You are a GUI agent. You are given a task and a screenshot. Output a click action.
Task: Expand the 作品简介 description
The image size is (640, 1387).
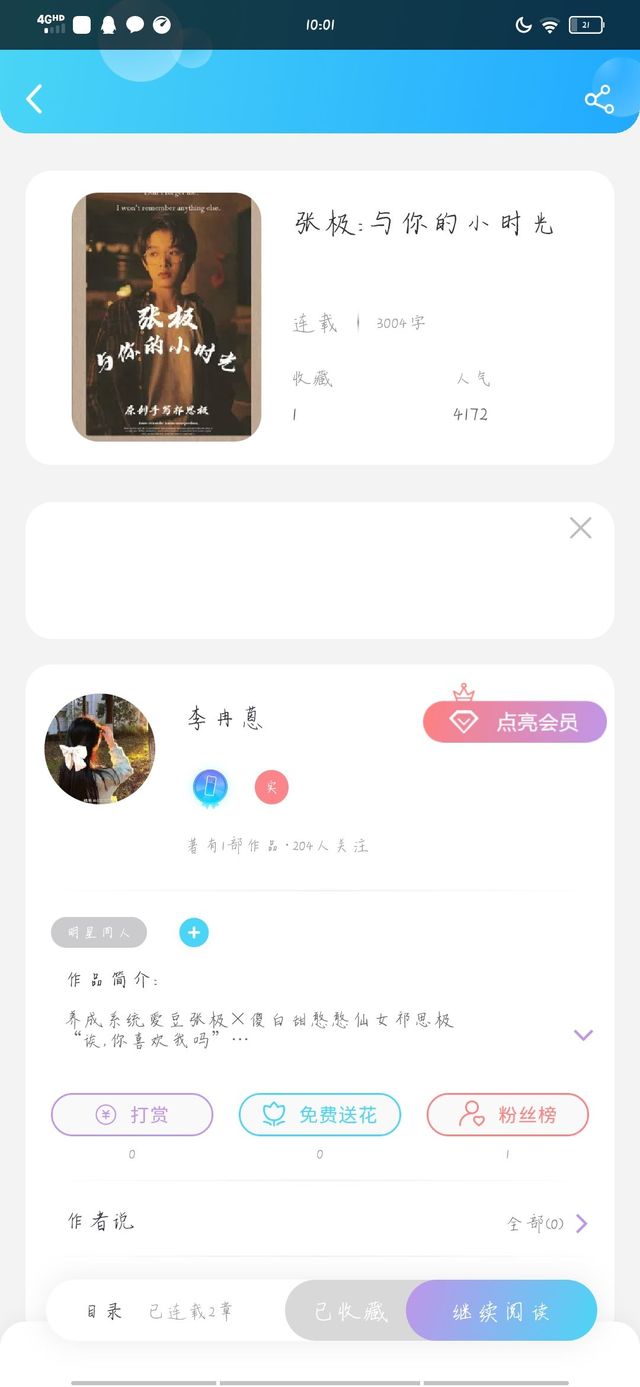coord(584,1035)
